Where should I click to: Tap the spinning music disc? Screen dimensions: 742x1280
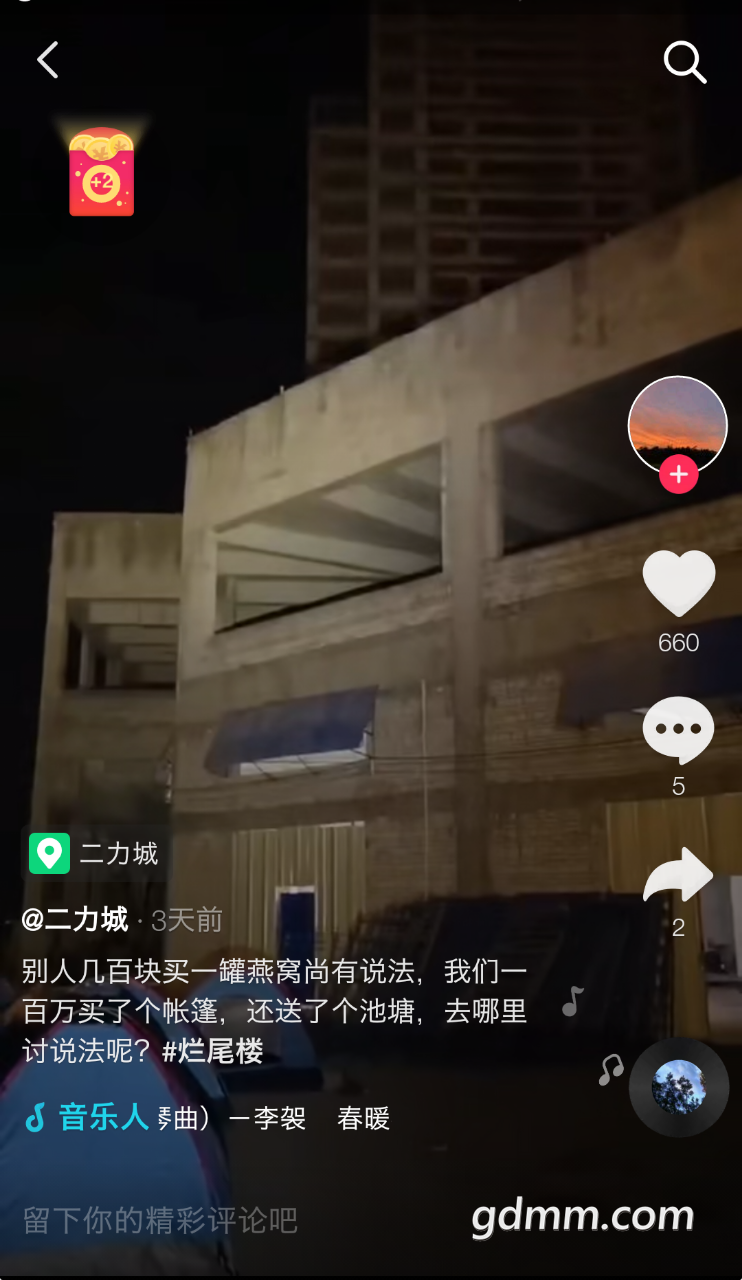[678, 1088]
